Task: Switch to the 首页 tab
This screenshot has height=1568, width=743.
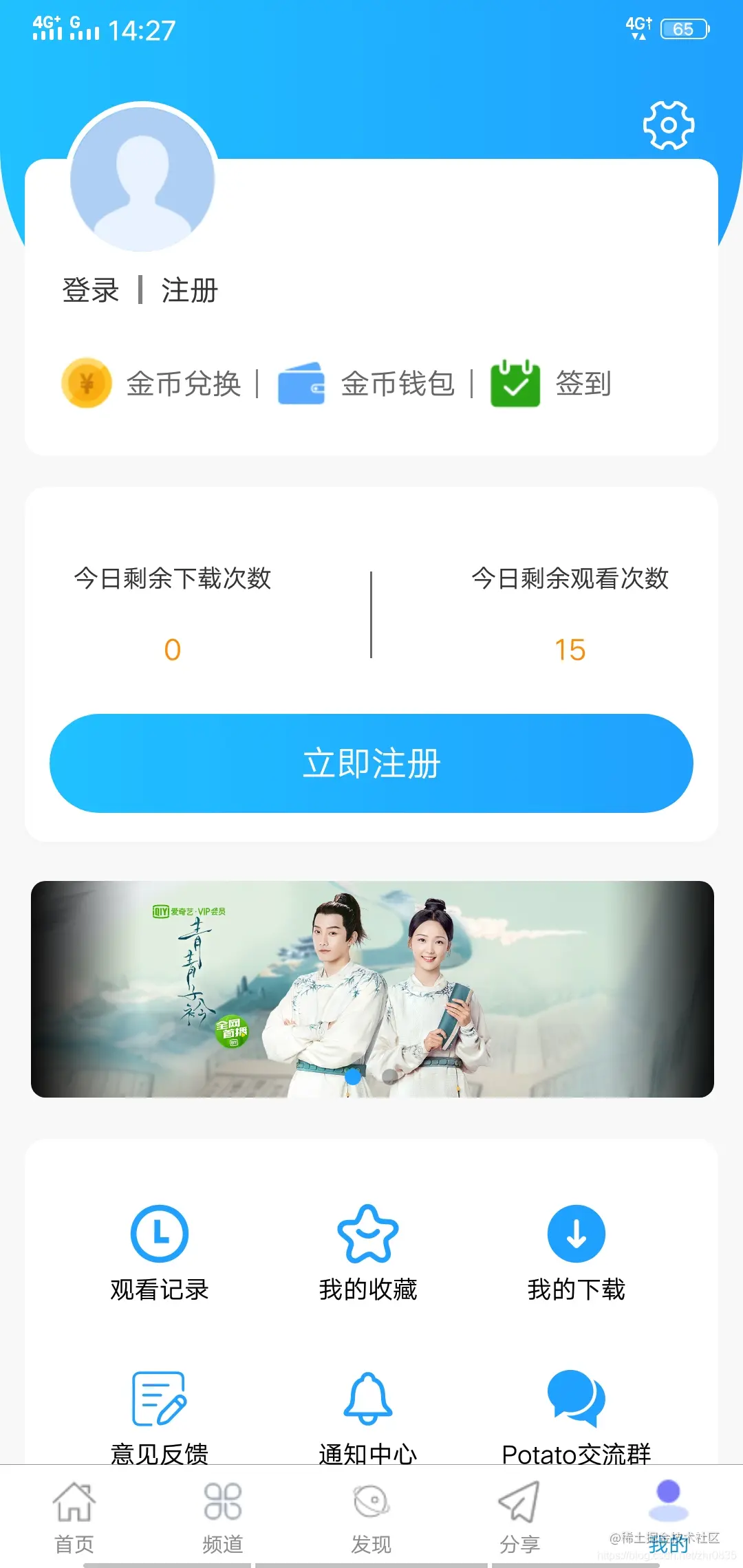Action: (x=74, y=1518)
